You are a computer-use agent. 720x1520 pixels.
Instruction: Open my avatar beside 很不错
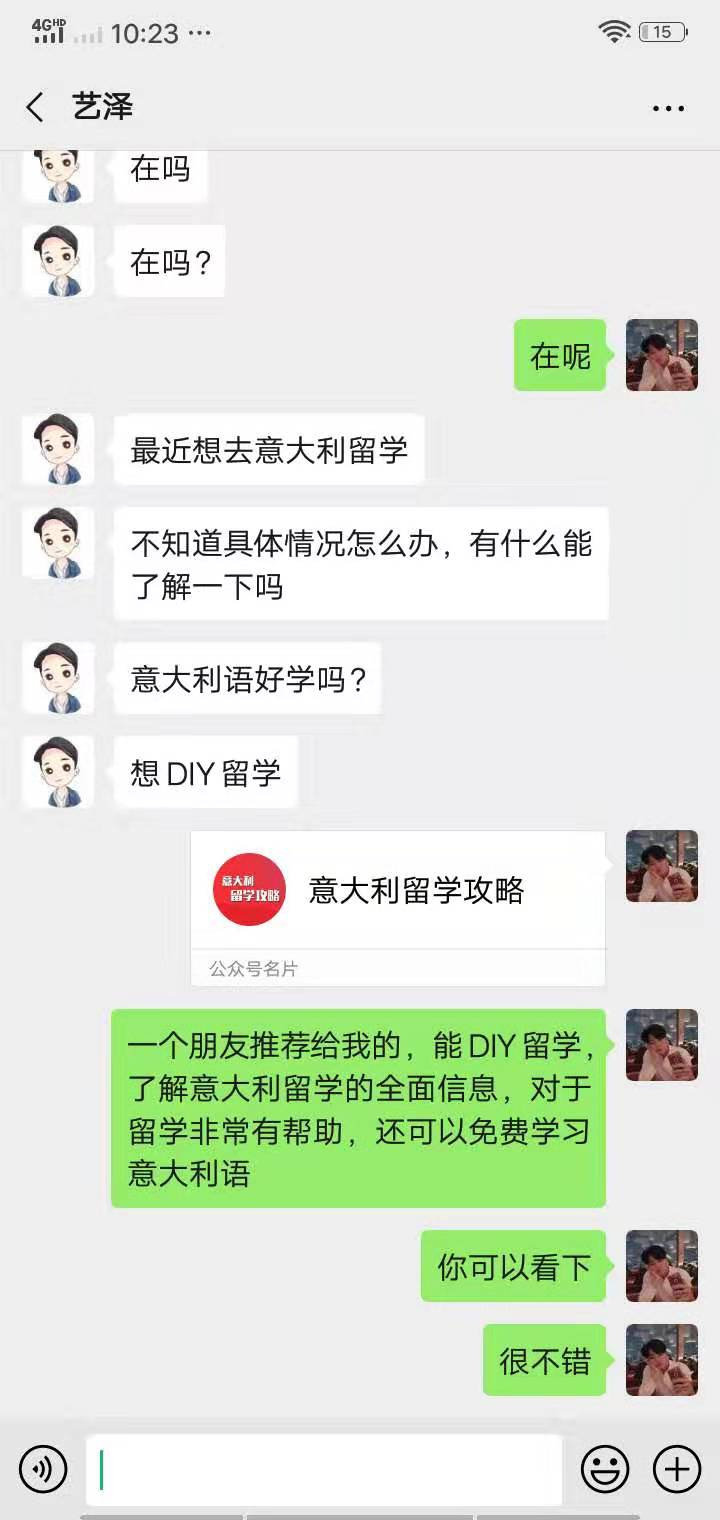[661, 1359]
